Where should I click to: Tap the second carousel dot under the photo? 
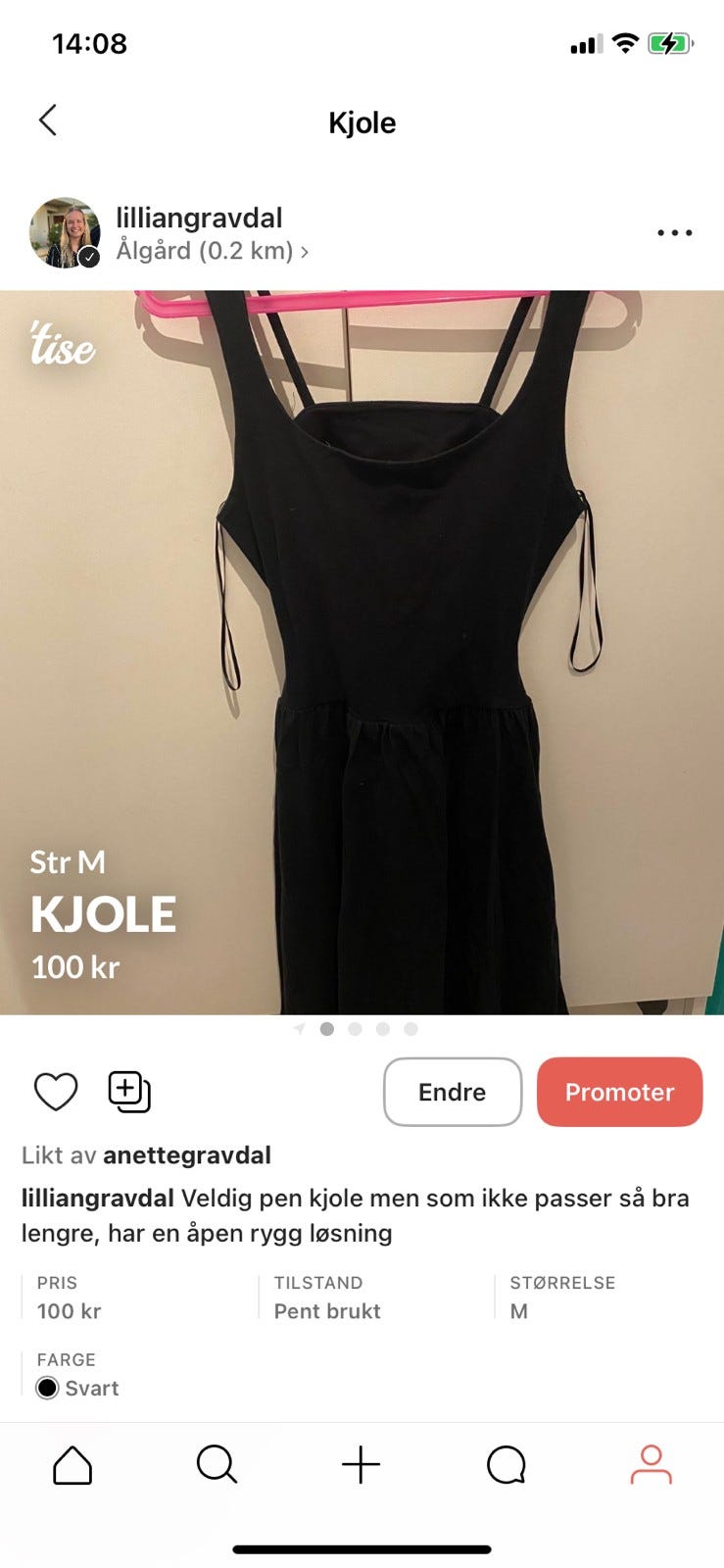(355, 1029)
